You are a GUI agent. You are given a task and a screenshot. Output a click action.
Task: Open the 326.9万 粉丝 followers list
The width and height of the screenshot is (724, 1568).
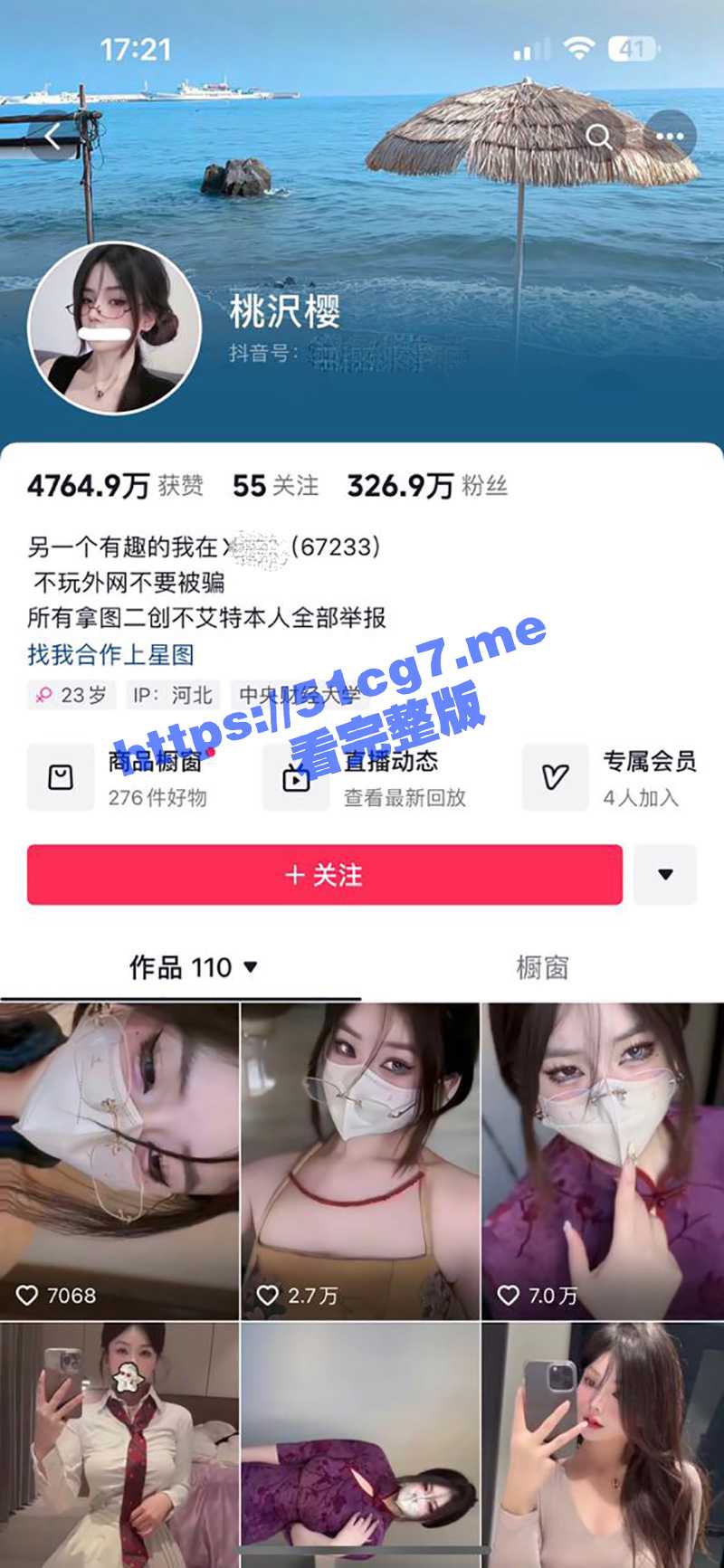click(x=427, y=486)
